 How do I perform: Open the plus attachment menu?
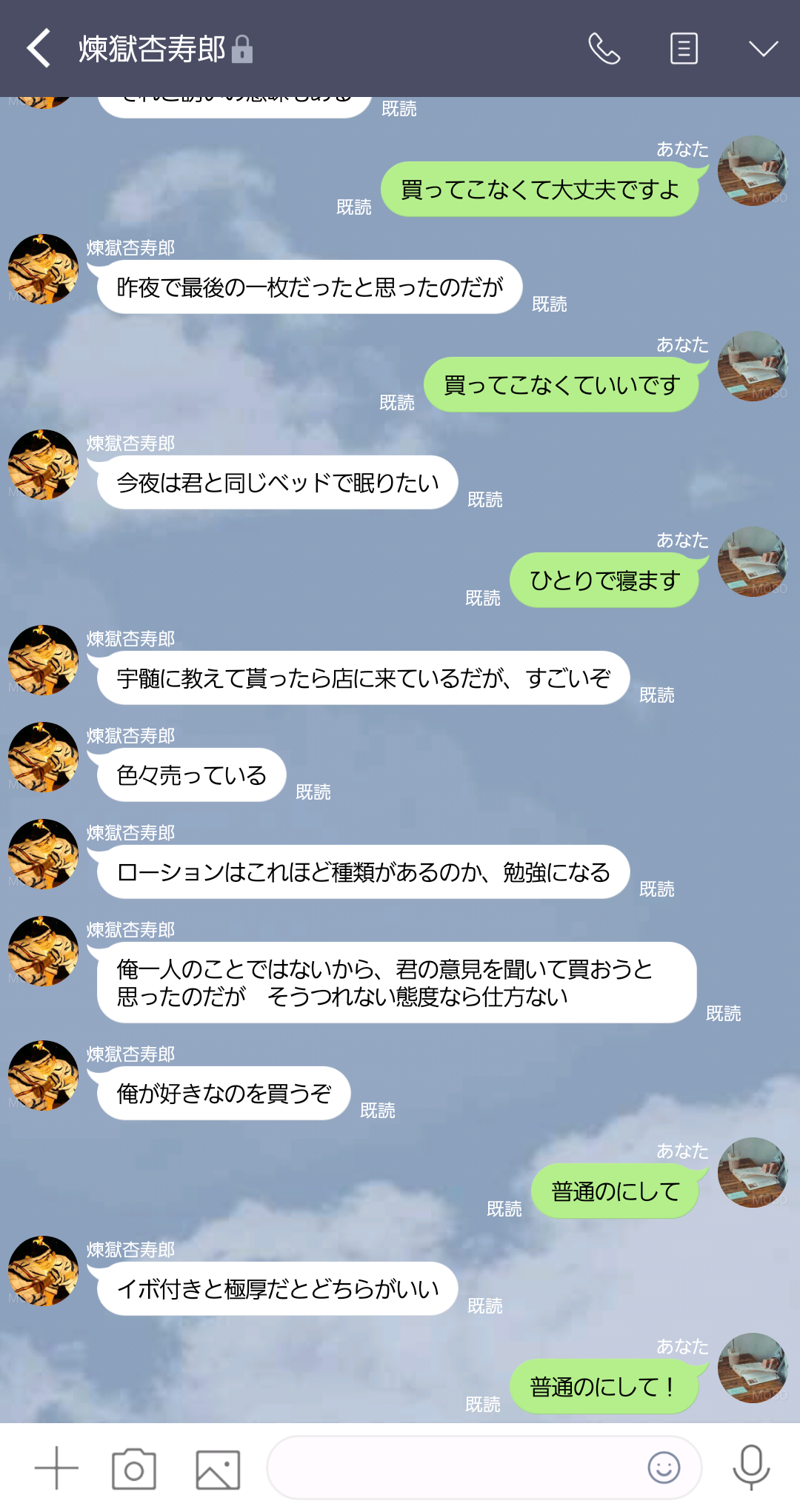coord(56,1468)
